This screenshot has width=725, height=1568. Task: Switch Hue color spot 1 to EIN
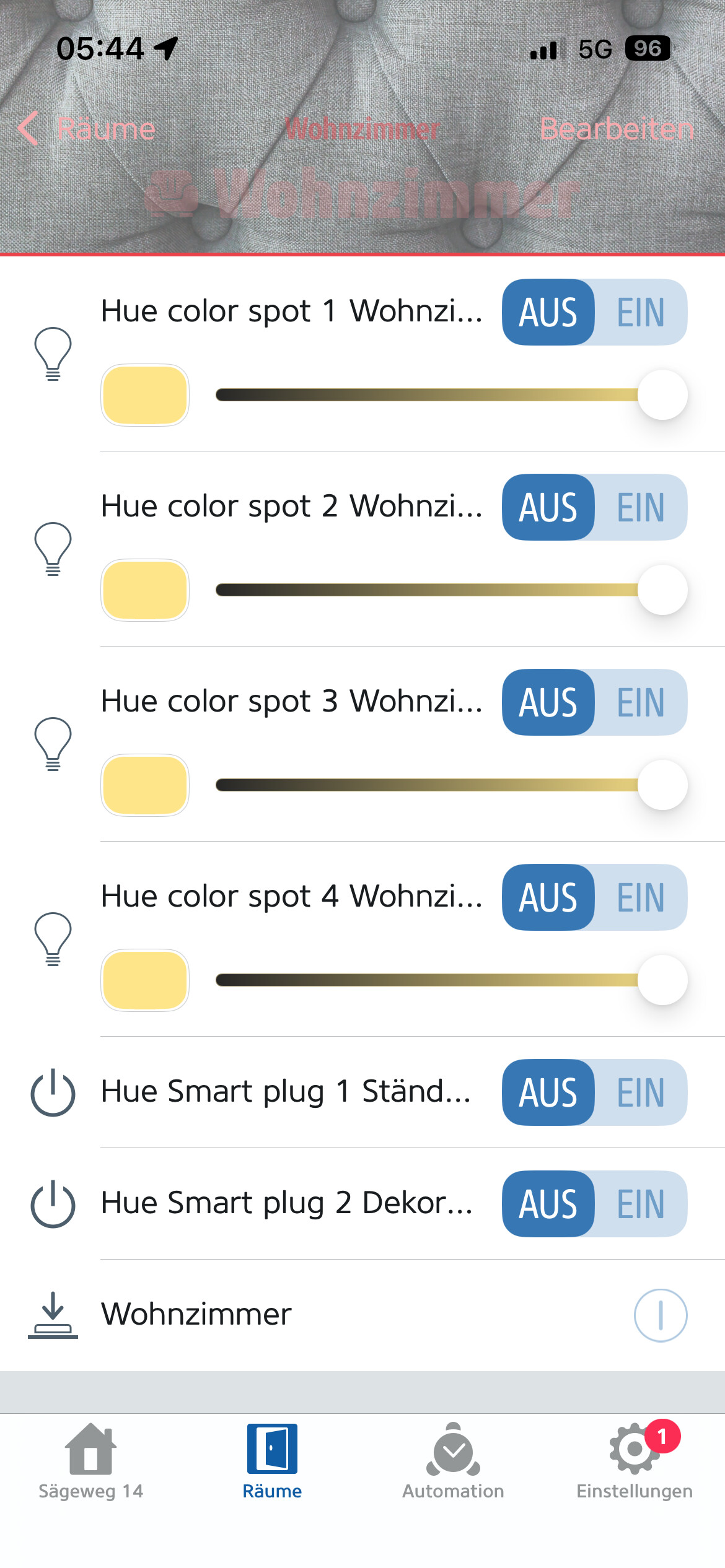(x=641, y=312)
